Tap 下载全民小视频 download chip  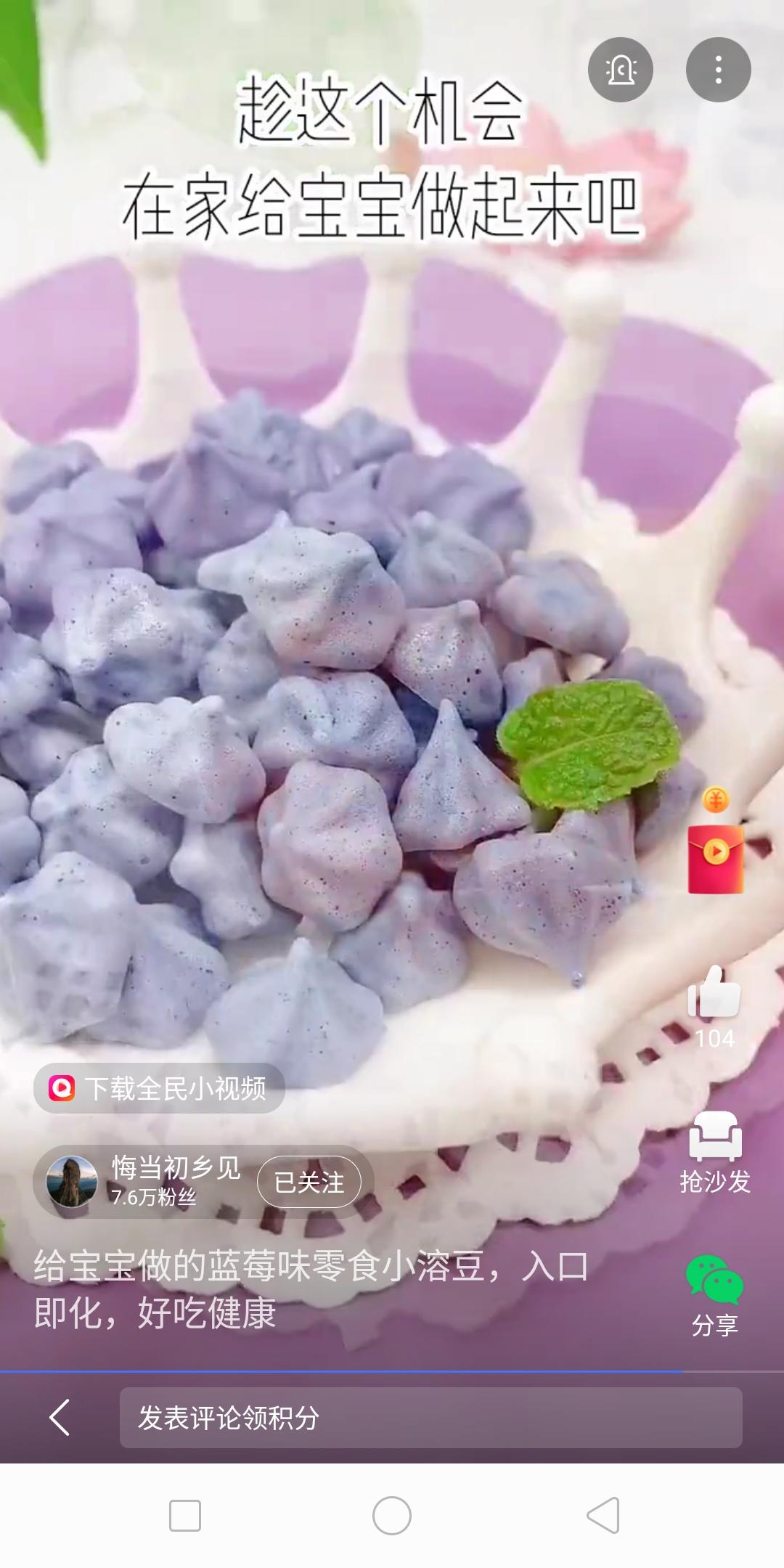pos(159,1088)
